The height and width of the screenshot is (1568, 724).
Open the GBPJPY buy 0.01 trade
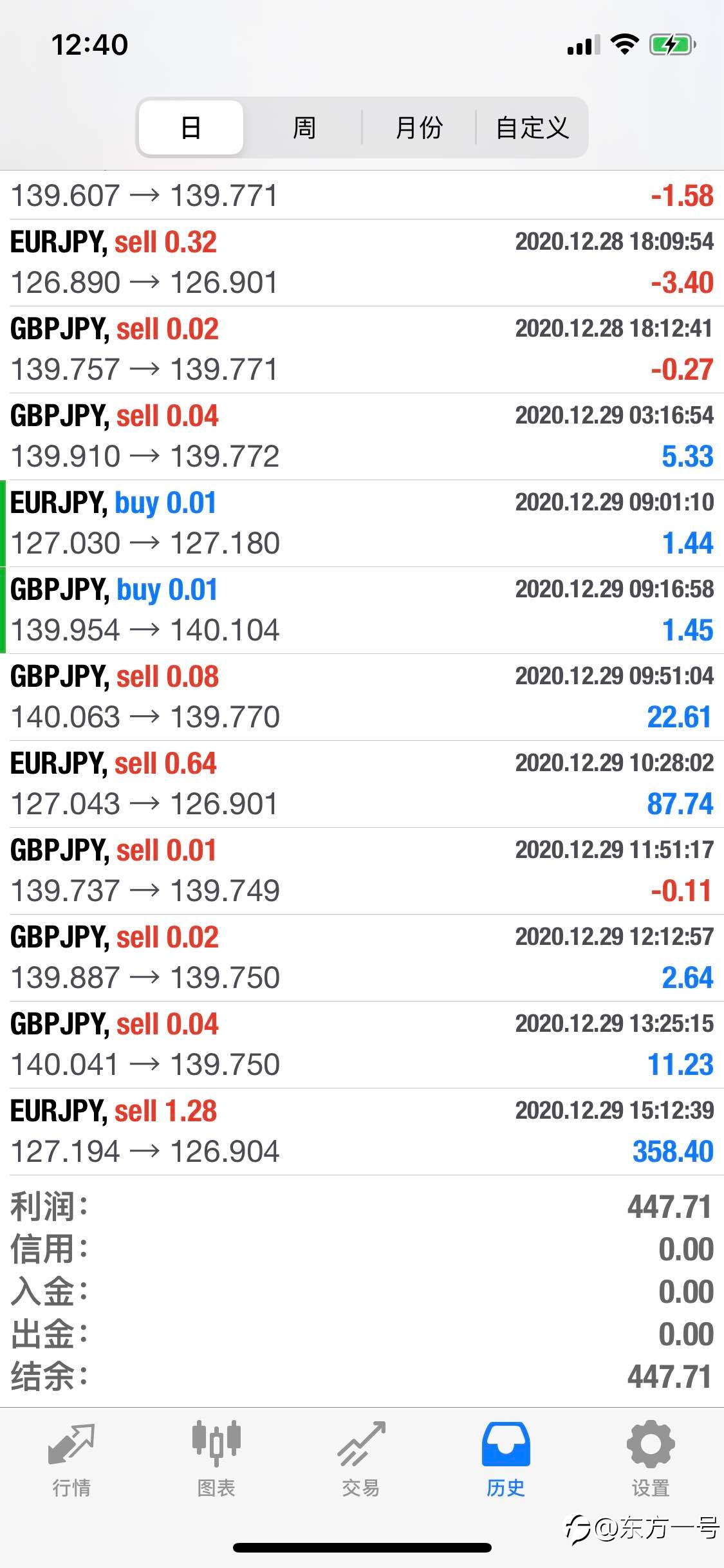[362, 610]
